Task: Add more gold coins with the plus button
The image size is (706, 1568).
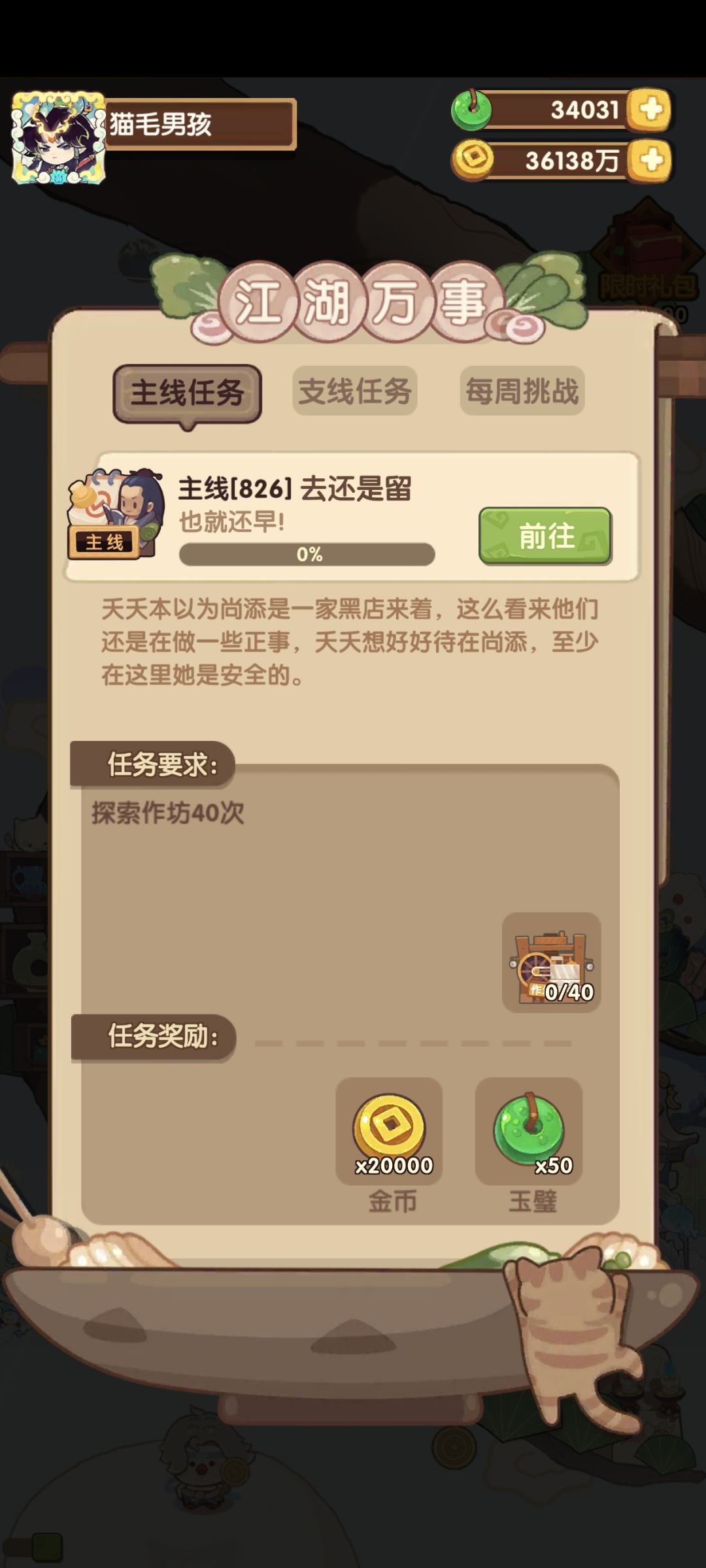Action: tap(650, 160)
